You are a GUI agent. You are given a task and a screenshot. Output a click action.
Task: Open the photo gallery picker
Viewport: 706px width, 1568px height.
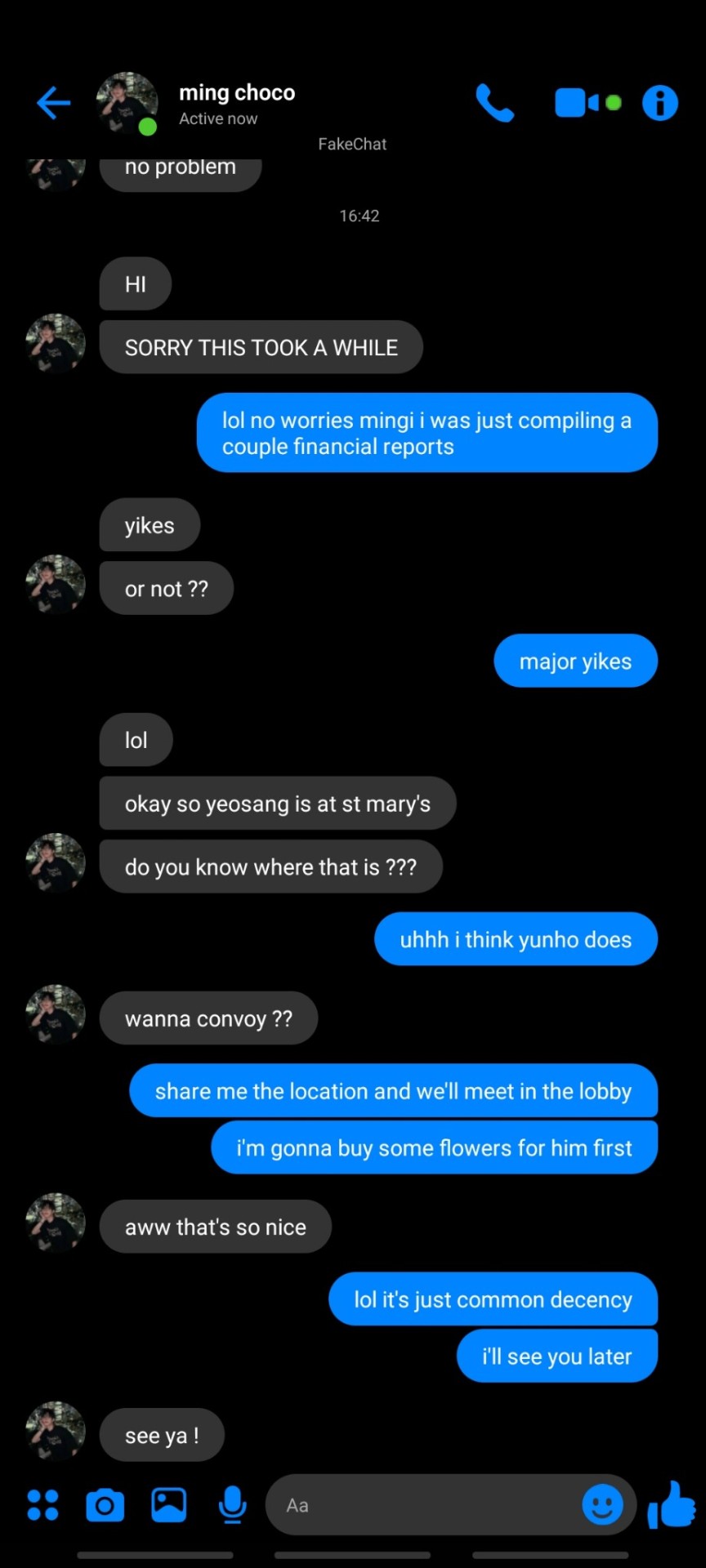(169, 1505)
